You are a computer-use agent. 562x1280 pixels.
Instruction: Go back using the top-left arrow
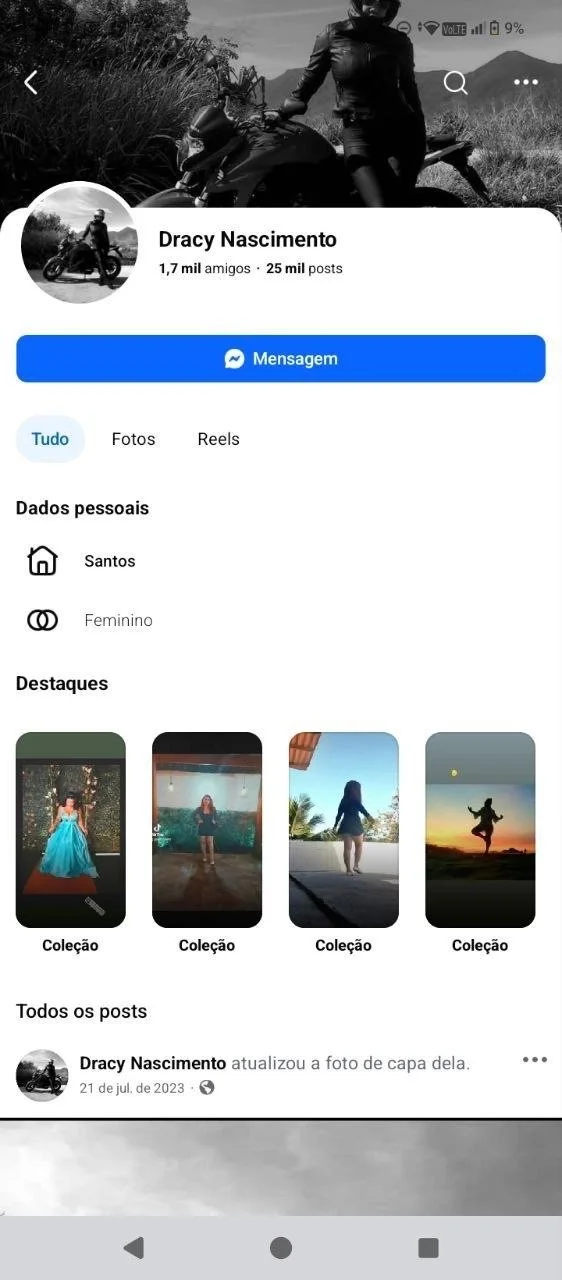coord(31,83)
